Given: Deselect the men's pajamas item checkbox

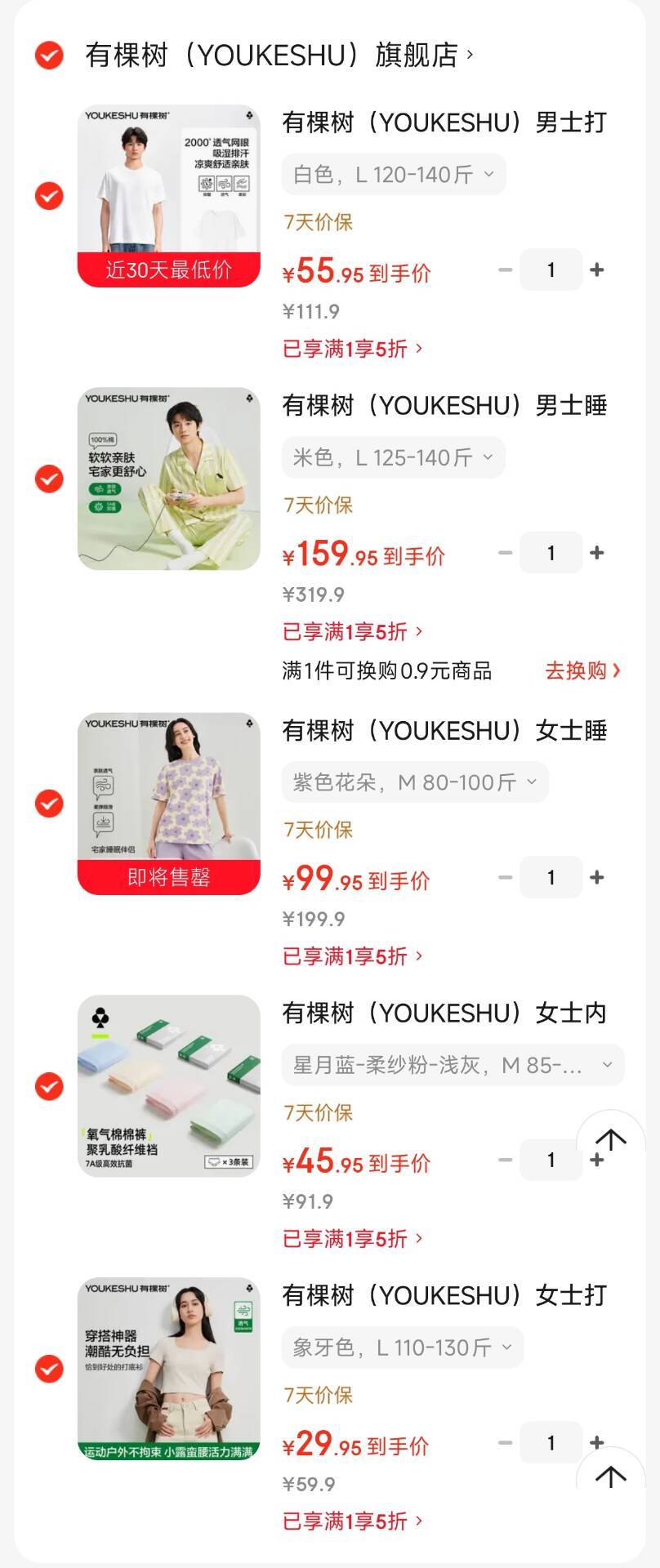Looking at the screenshot, I should click(49, 479).
